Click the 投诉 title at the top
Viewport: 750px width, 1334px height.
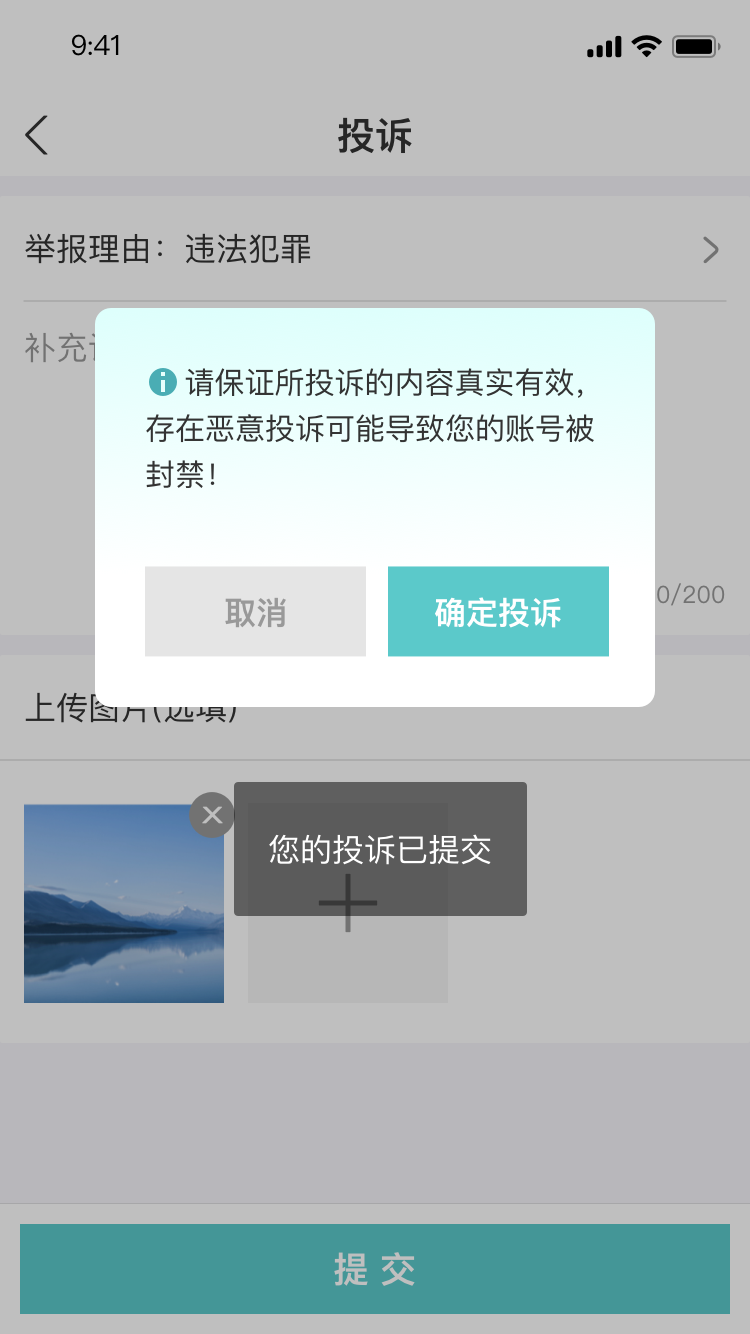pyautogui.click(x=375, y=136)
